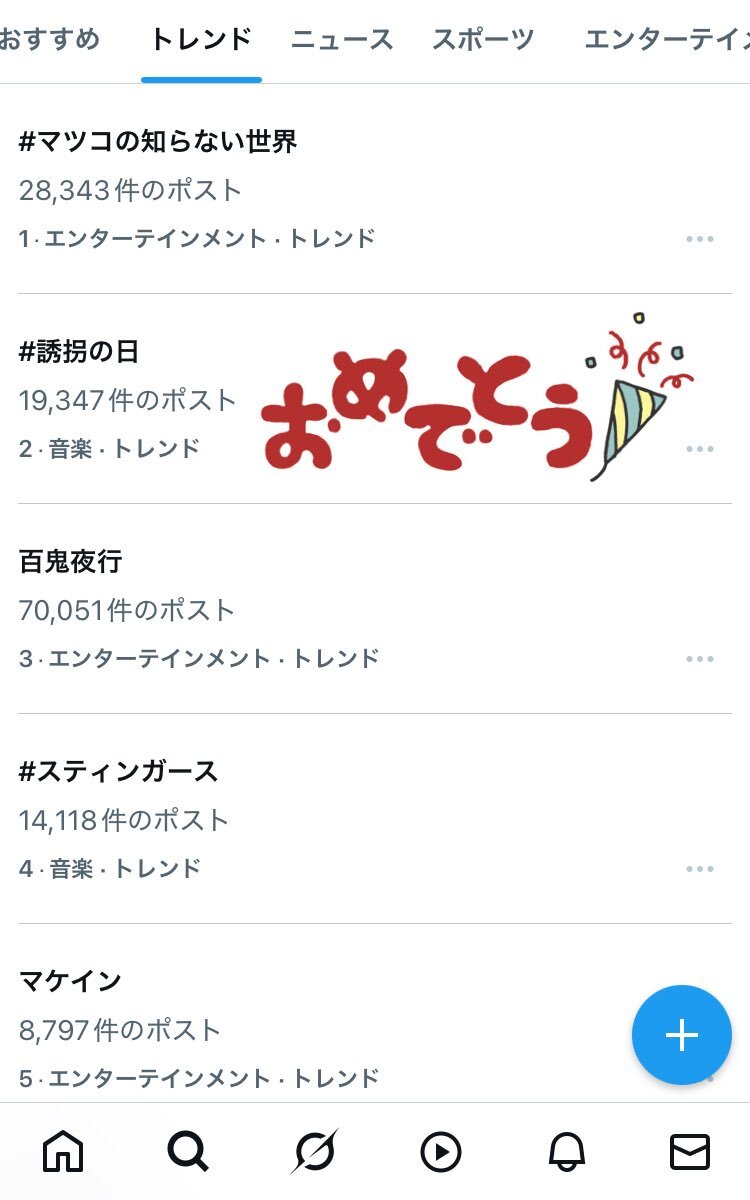The width and height of the screenshot is (750, 1200).
Task: Switch to the おすすめ tab
Action: 50,40
